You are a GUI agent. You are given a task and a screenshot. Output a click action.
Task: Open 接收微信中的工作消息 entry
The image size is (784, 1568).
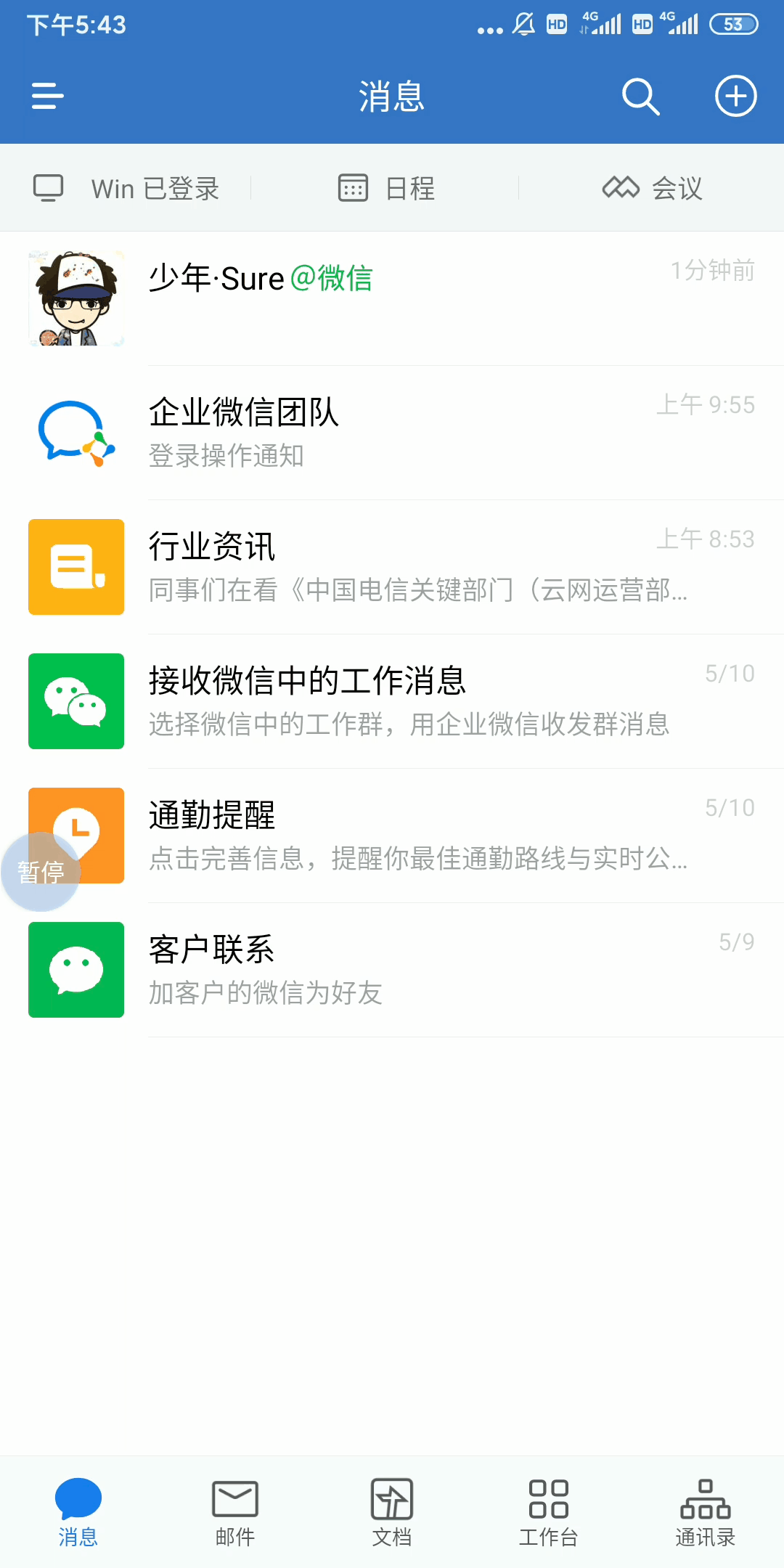point(392,701)
